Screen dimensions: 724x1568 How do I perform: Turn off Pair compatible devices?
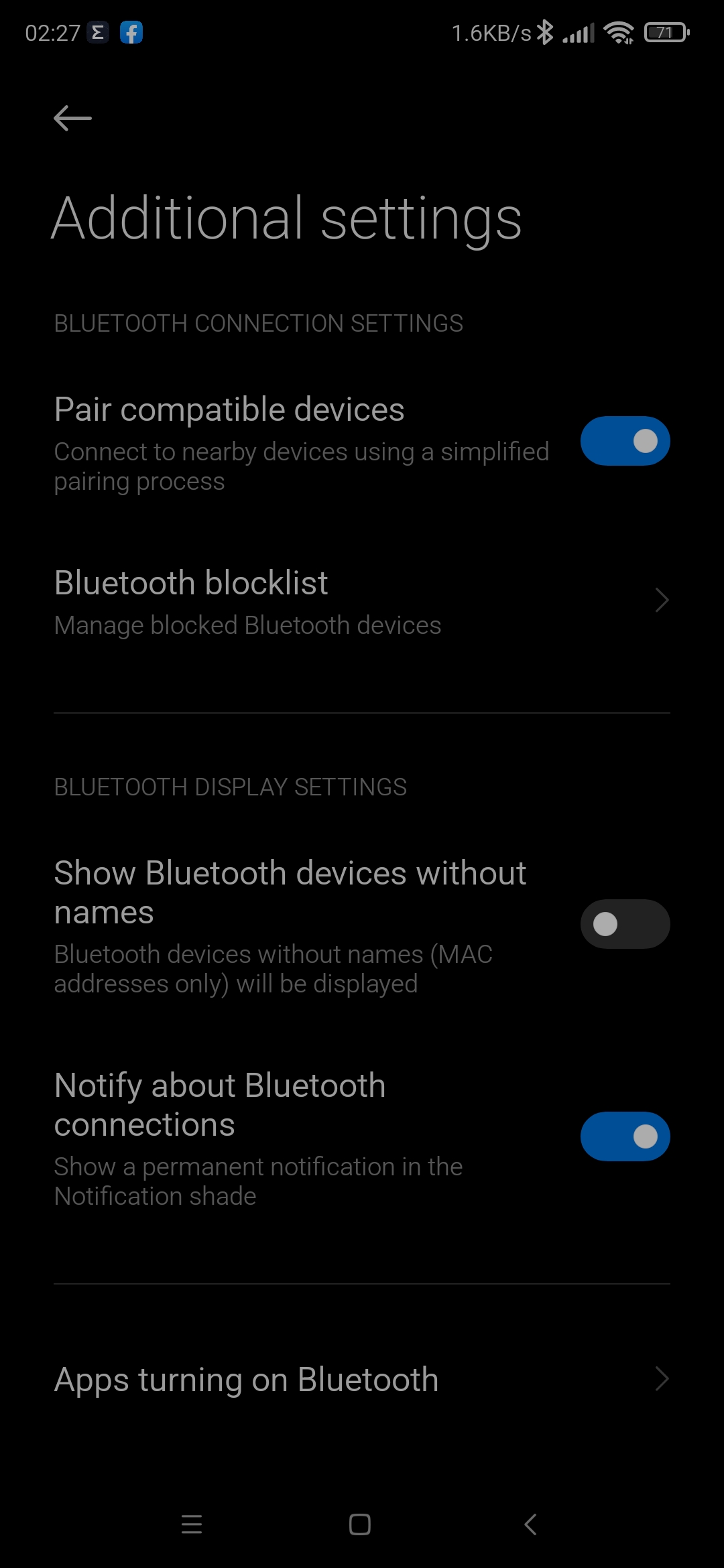click(625, 441)
